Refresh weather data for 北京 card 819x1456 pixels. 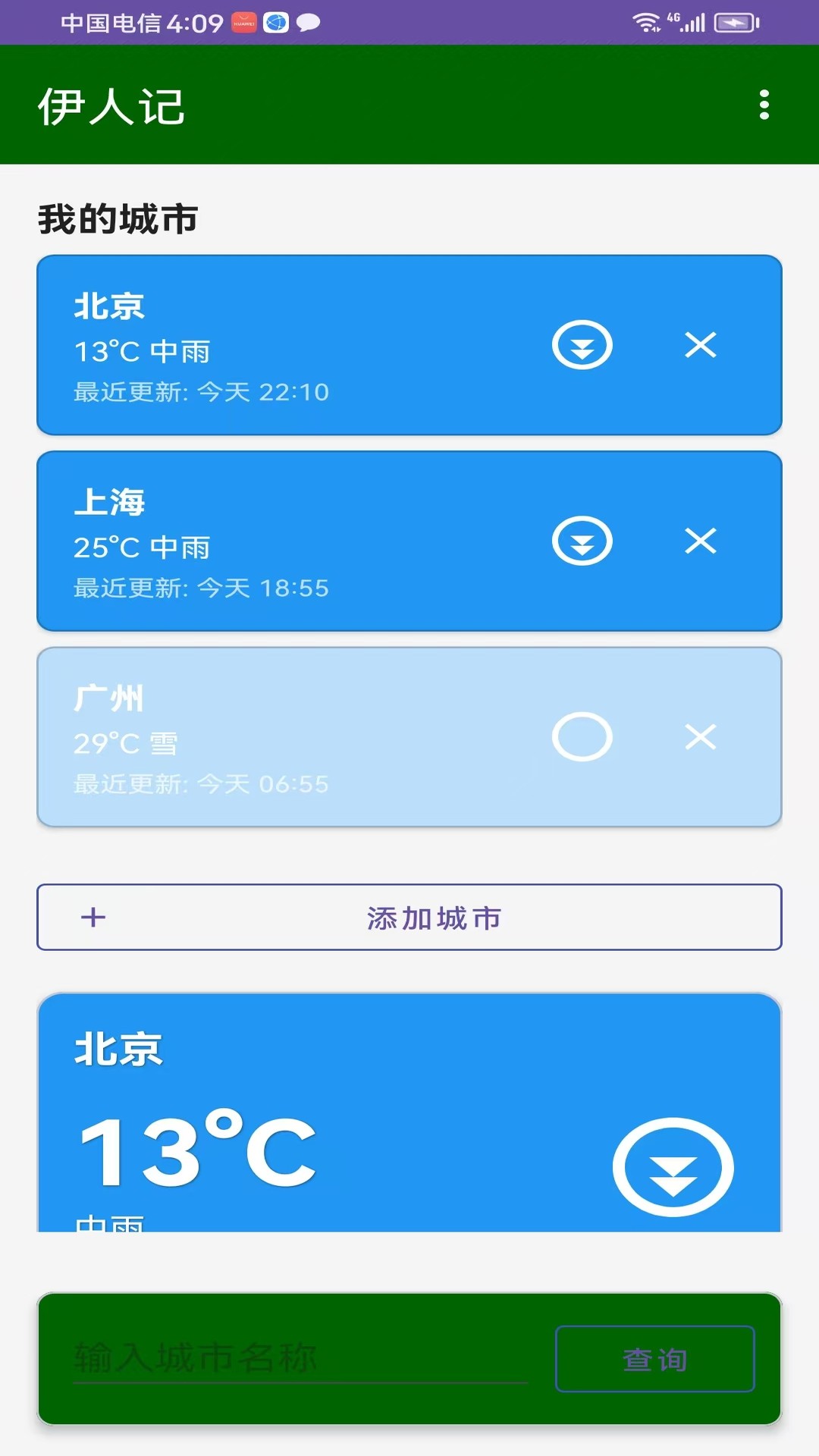[582, 347]
